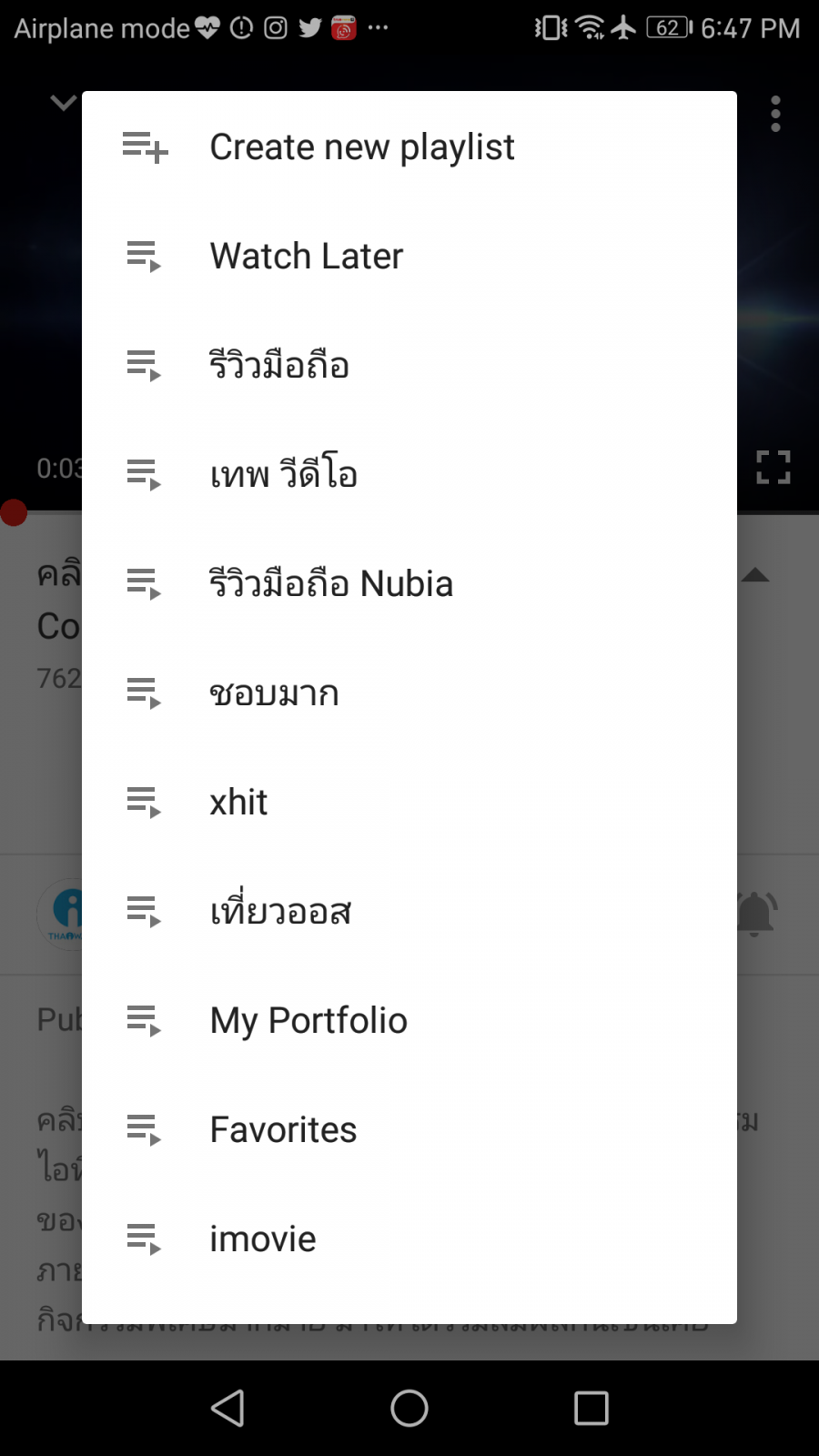This screenshot has width=819, height=1456.
Task: Open the video overflow menu
Action: click(775, 114)
